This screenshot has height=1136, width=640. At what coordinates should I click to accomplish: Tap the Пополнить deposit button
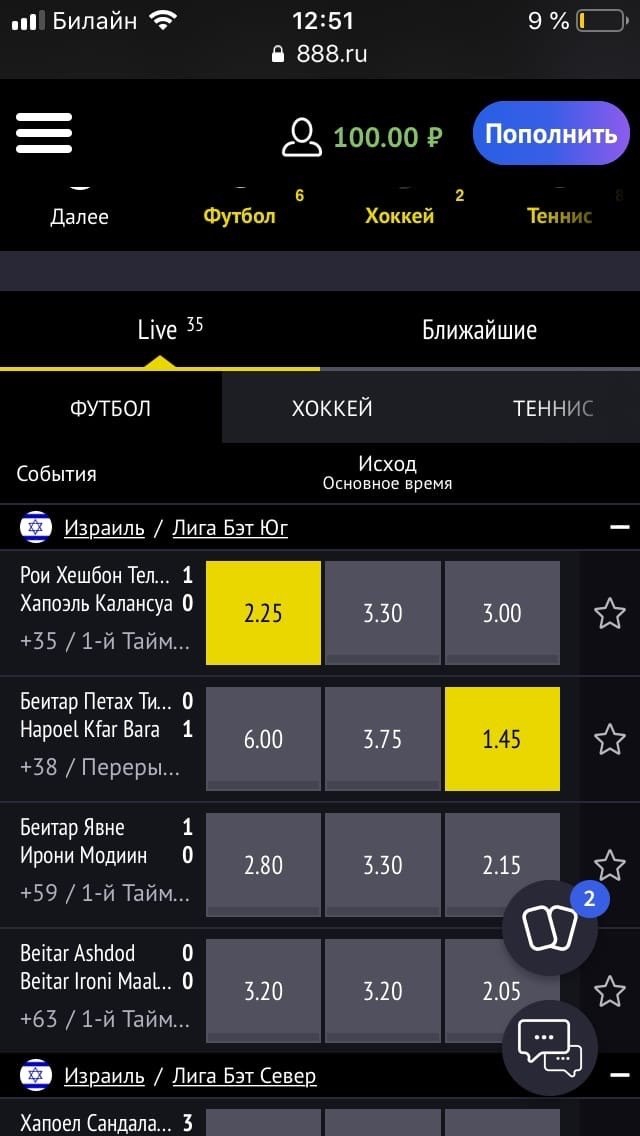[551, 134]
